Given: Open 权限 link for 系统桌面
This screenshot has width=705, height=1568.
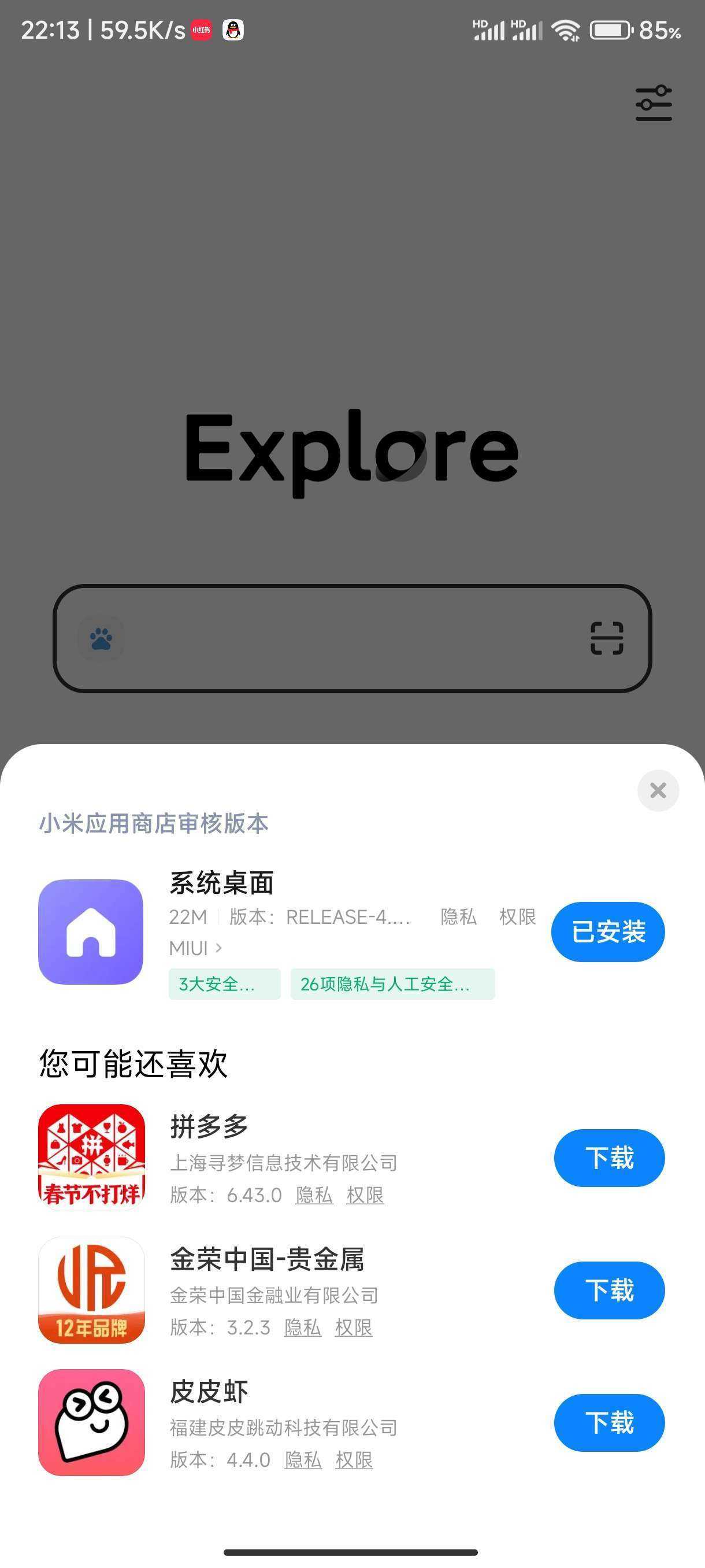Looking at the screenshot, I should tap(517, 917).
